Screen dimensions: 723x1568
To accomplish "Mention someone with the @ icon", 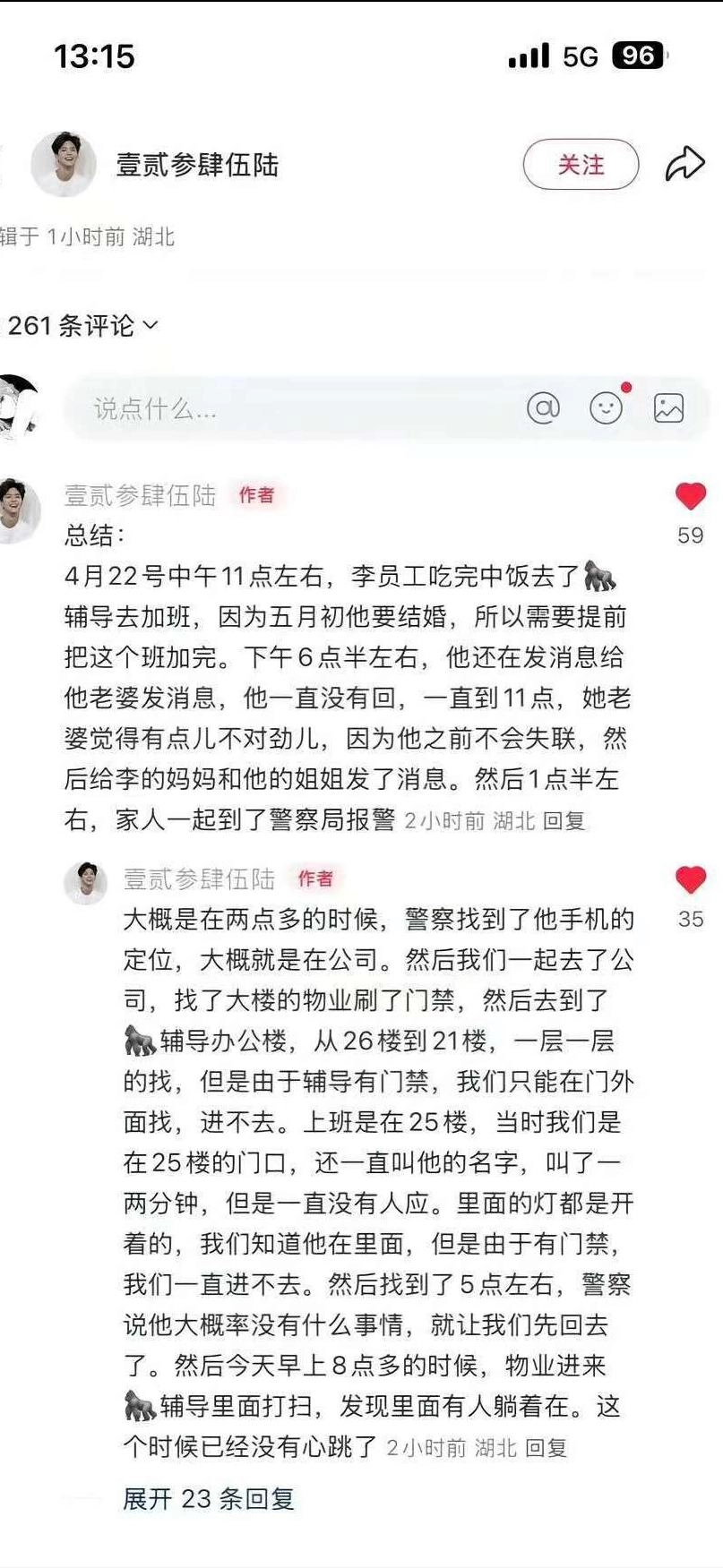I will [x=543, y=408].
